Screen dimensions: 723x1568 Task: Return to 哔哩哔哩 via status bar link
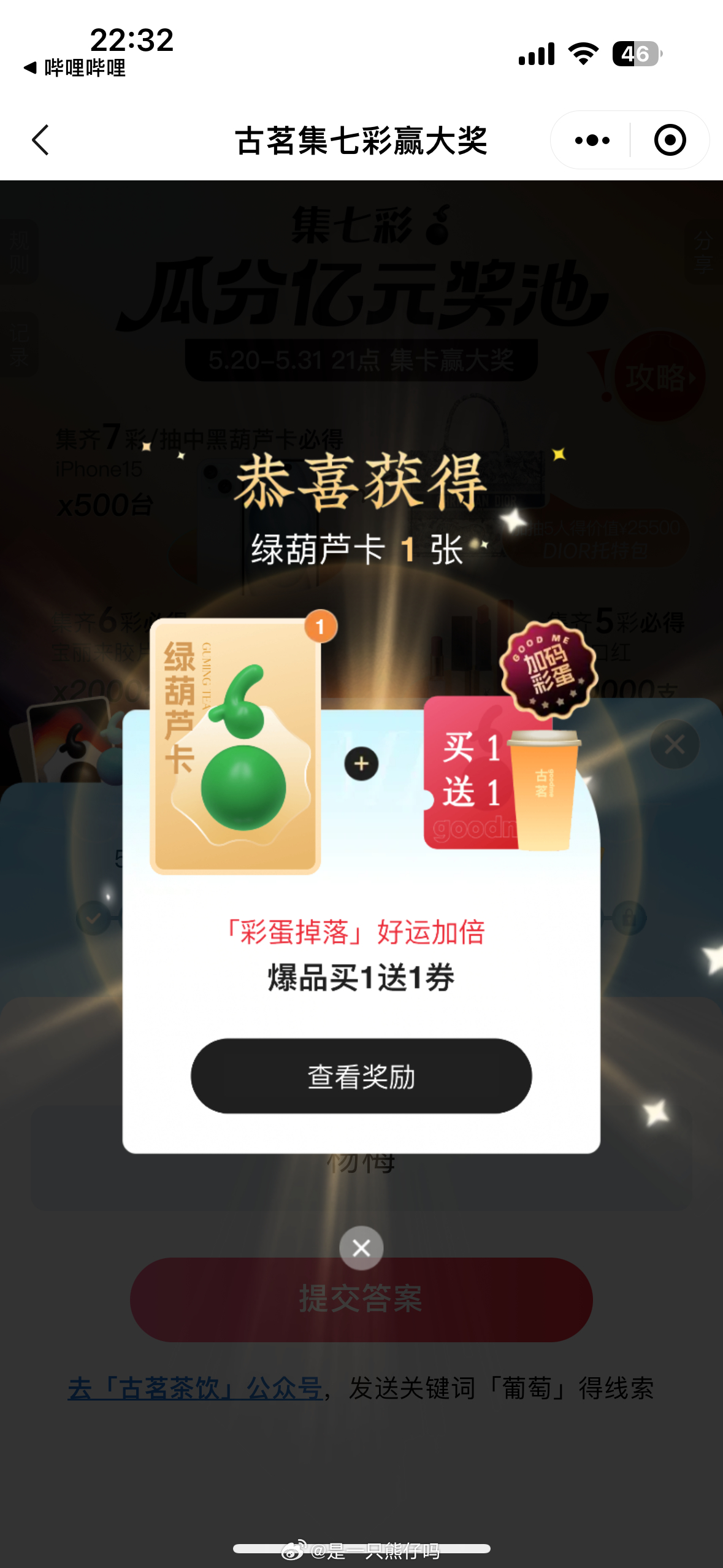(74, 67)
